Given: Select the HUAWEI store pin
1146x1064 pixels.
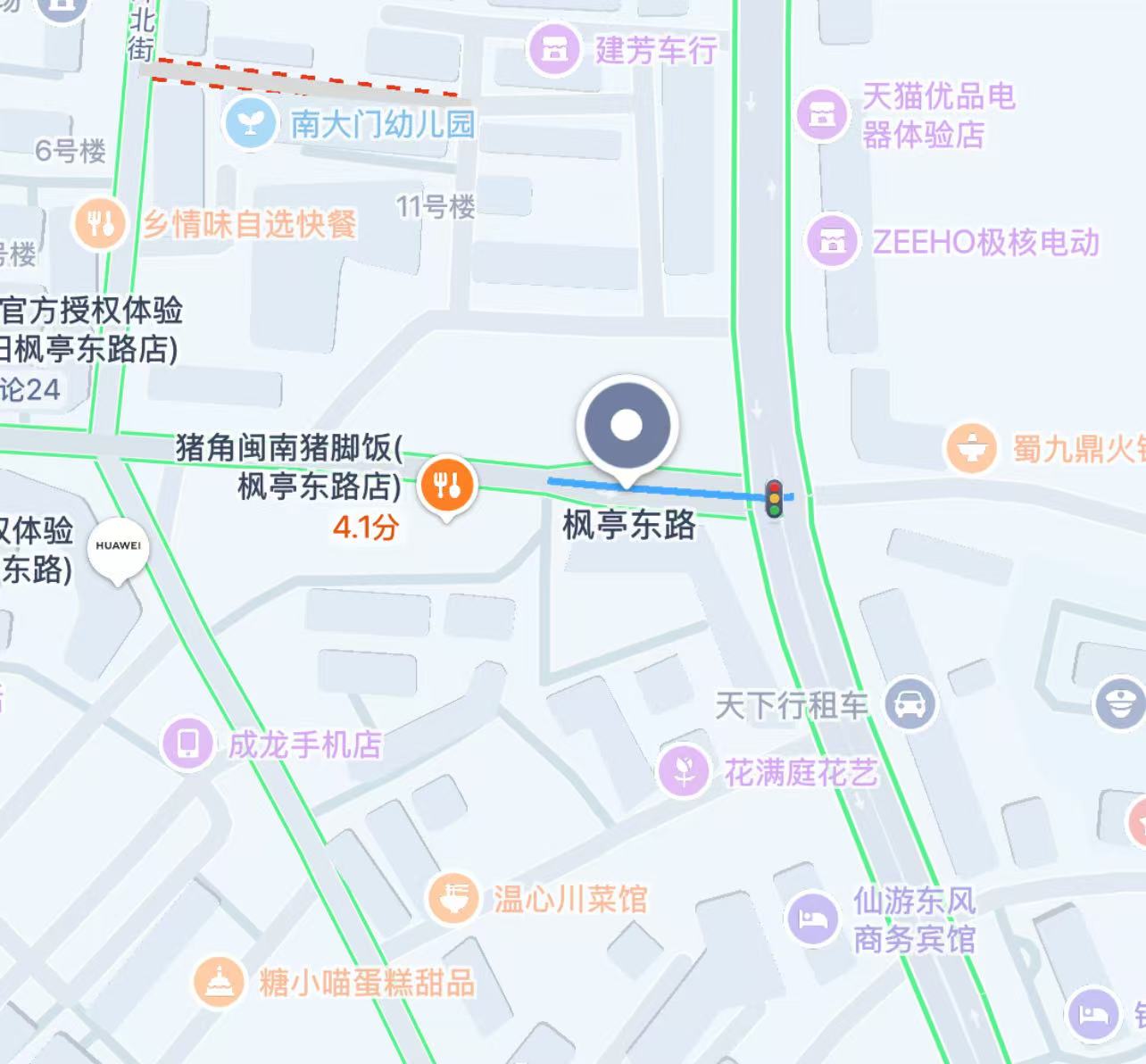Looking at the screenshot, I should (x=118, y=548).
